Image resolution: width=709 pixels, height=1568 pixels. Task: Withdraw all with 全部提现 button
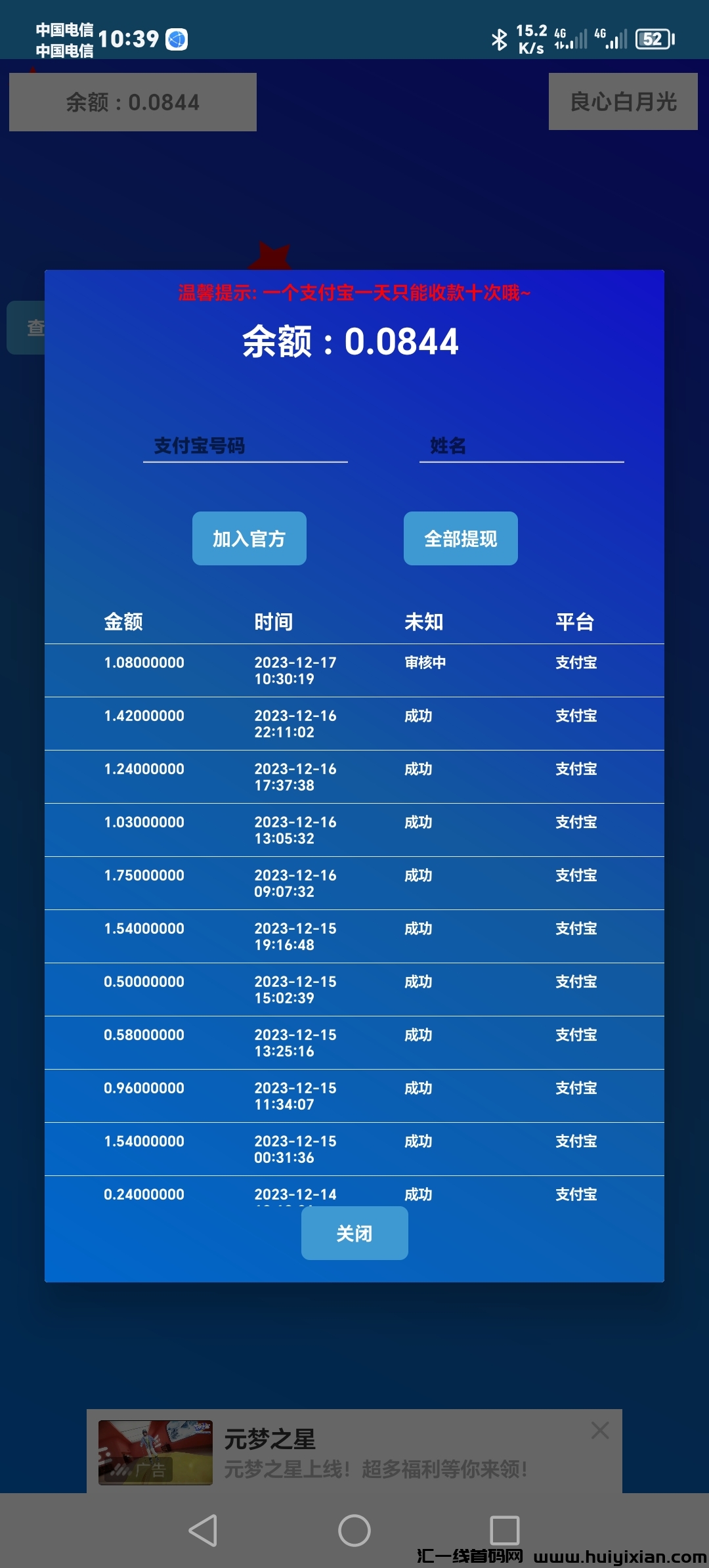click(460, 538)
